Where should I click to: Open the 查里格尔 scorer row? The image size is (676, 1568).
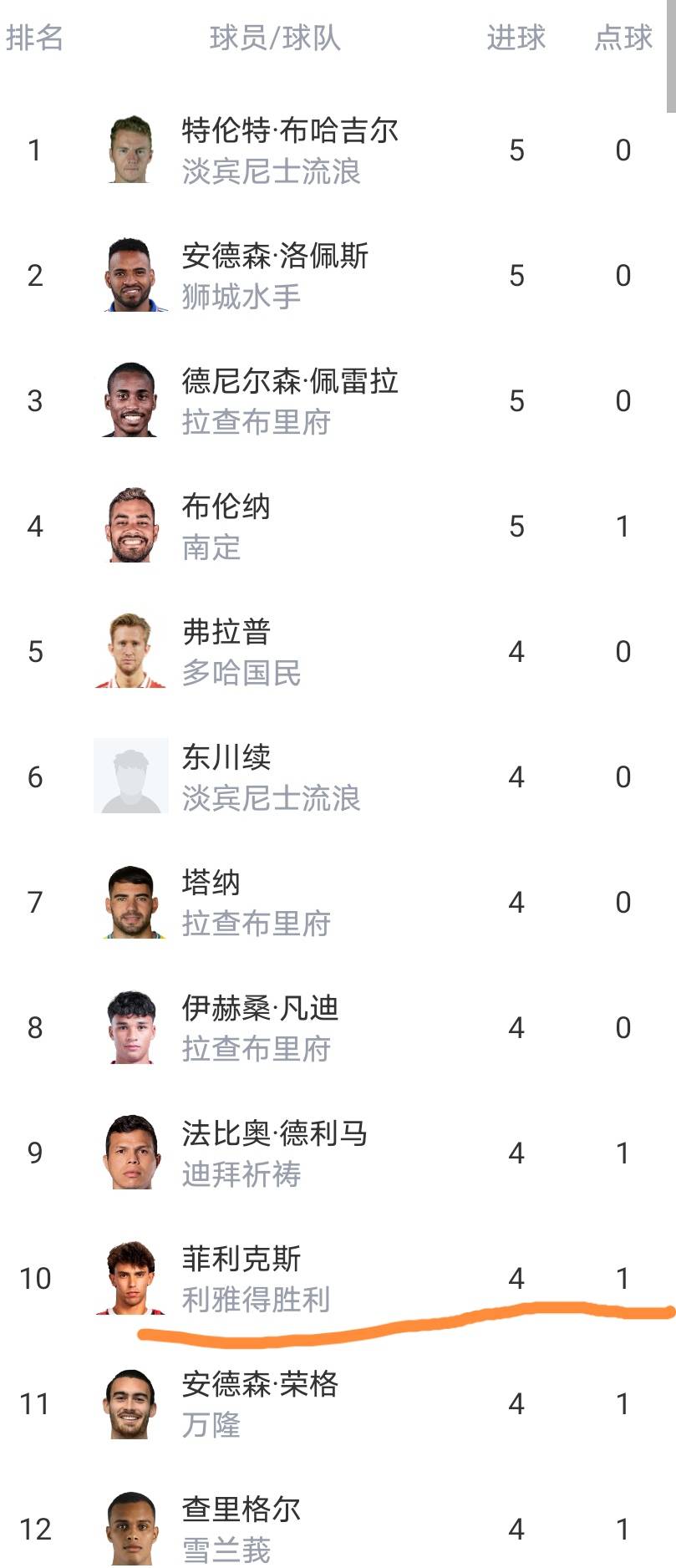click(241, 1528)
